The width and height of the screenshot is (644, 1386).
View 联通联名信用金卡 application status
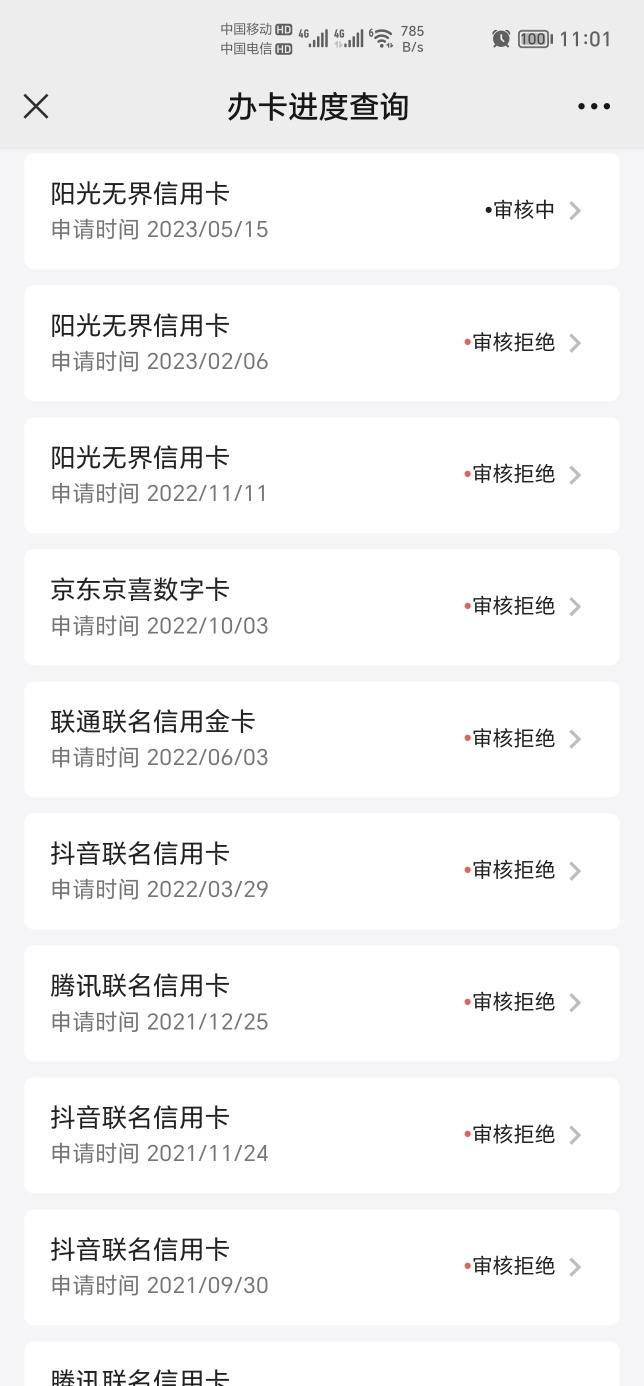[x=322, y=739]
